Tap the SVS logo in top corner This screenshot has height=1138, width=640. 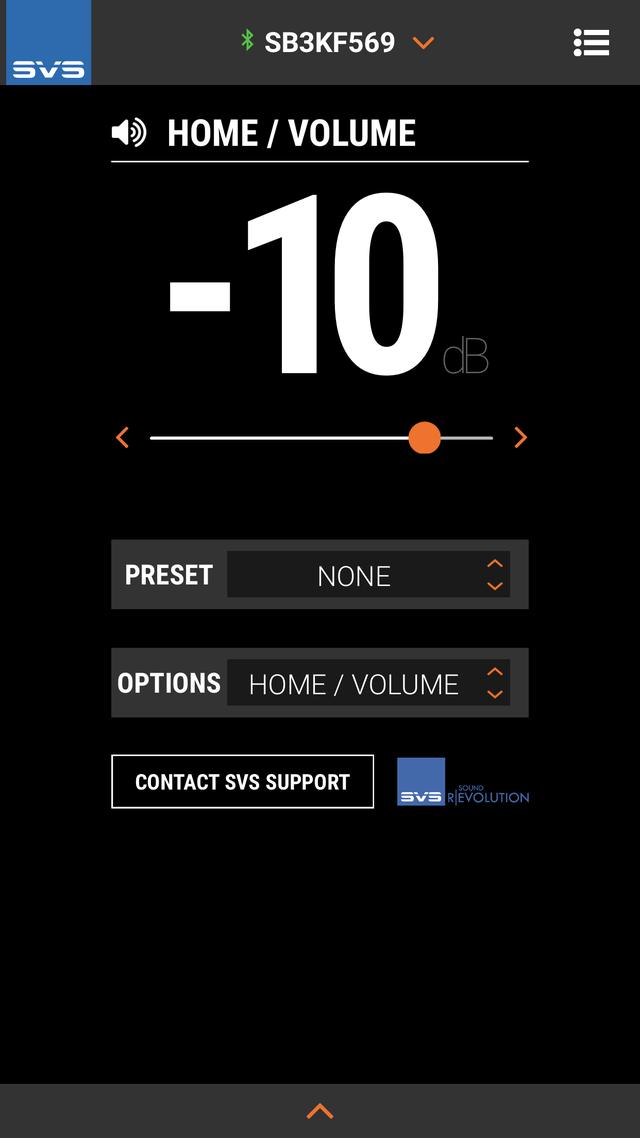[47, 42]
